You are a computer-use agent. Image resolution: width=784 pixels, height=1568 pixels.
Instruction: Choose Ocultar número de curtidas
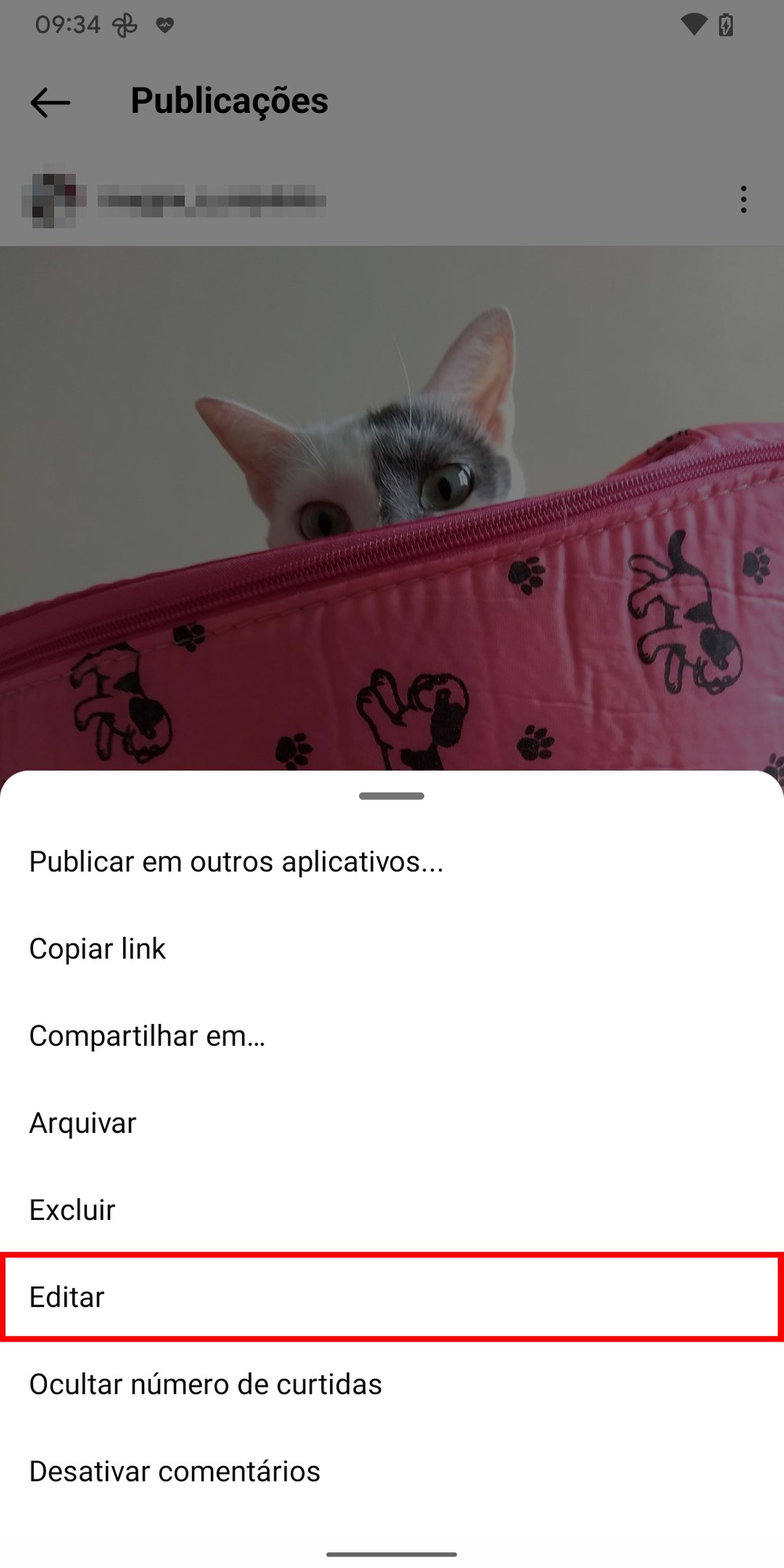pyautogui.click(x=205, y=1384)
